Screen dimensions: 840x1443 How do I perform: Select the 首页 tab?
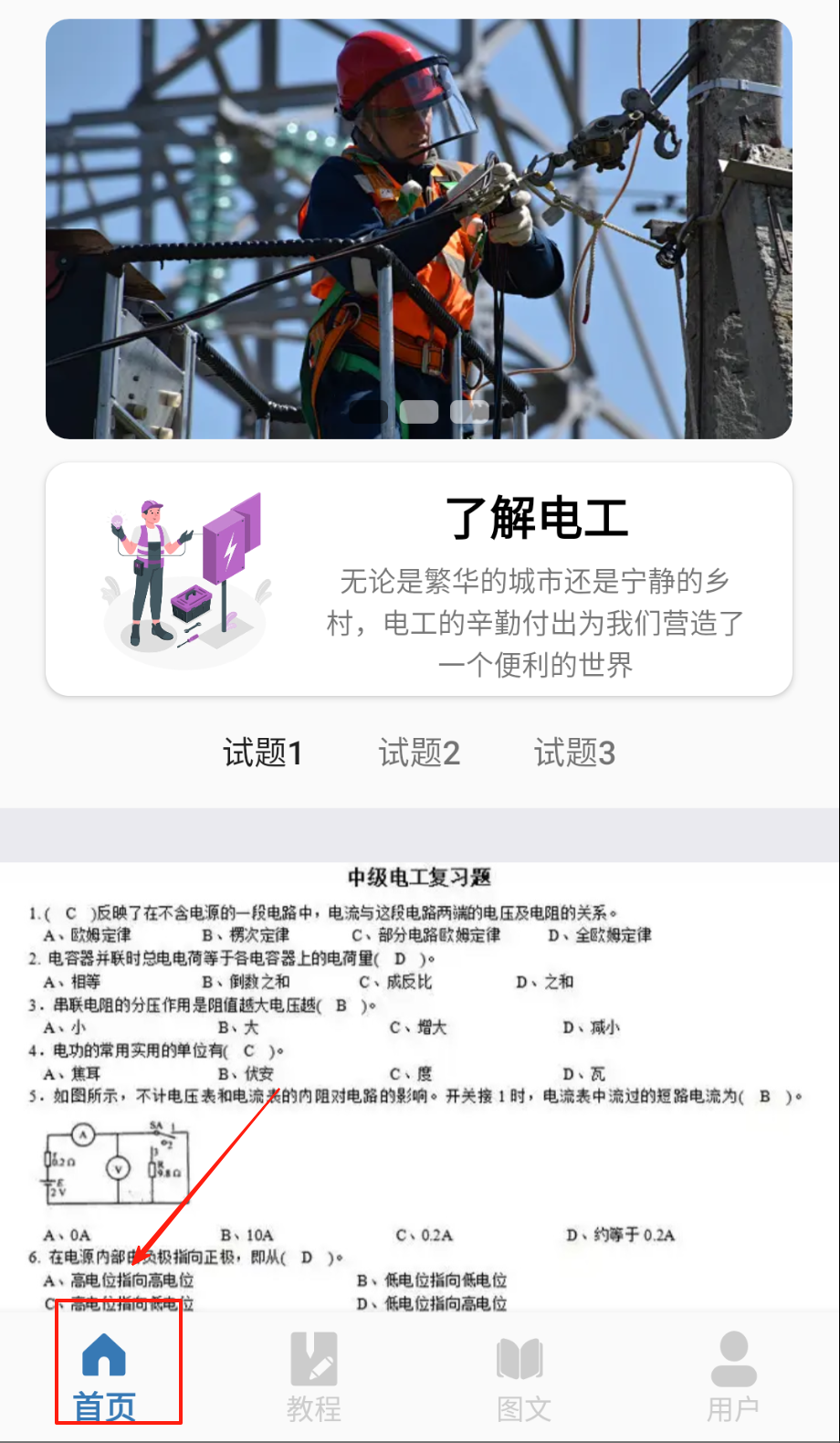click(x=104, y=1377)
